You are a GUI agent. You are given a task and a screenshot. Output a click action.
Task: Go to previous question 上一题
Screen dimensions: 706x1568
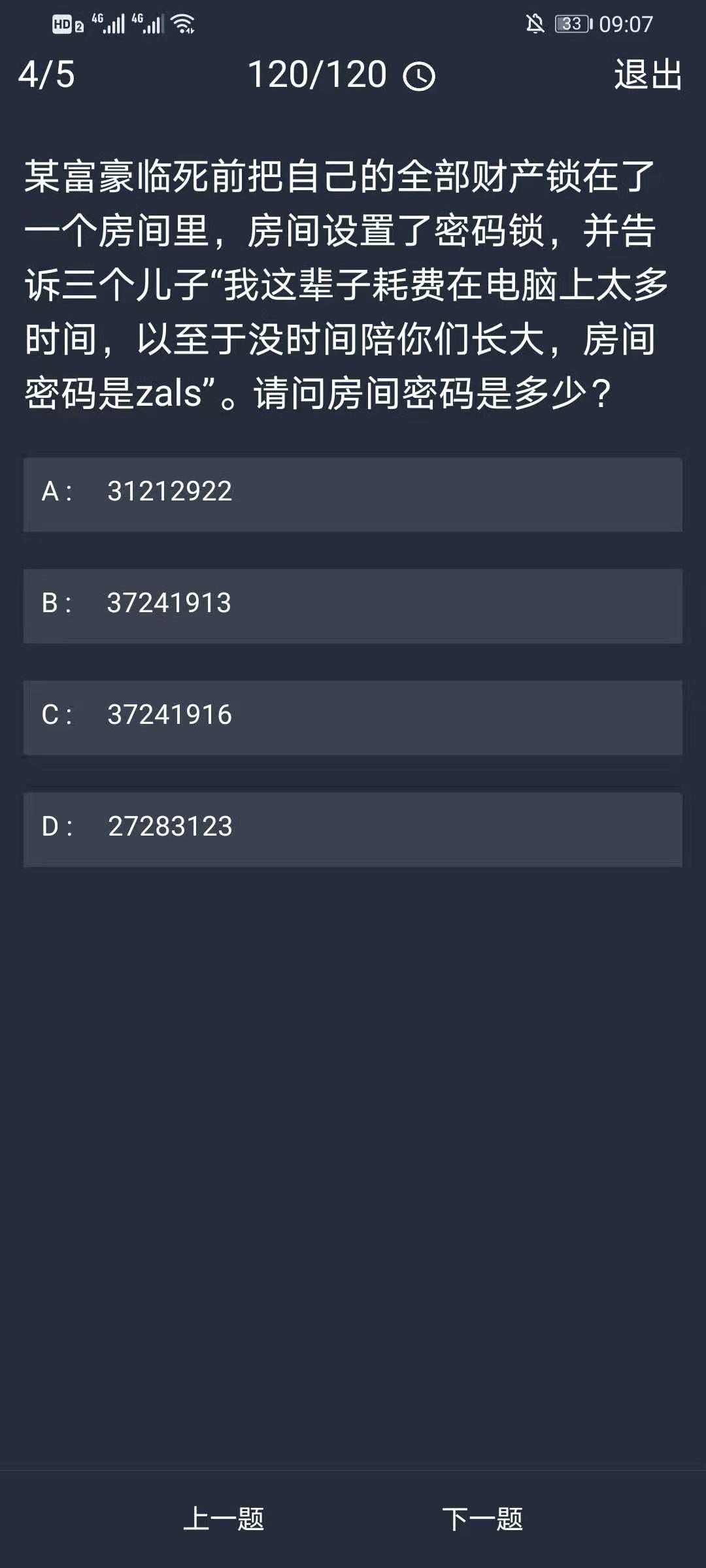(224, 1519)
